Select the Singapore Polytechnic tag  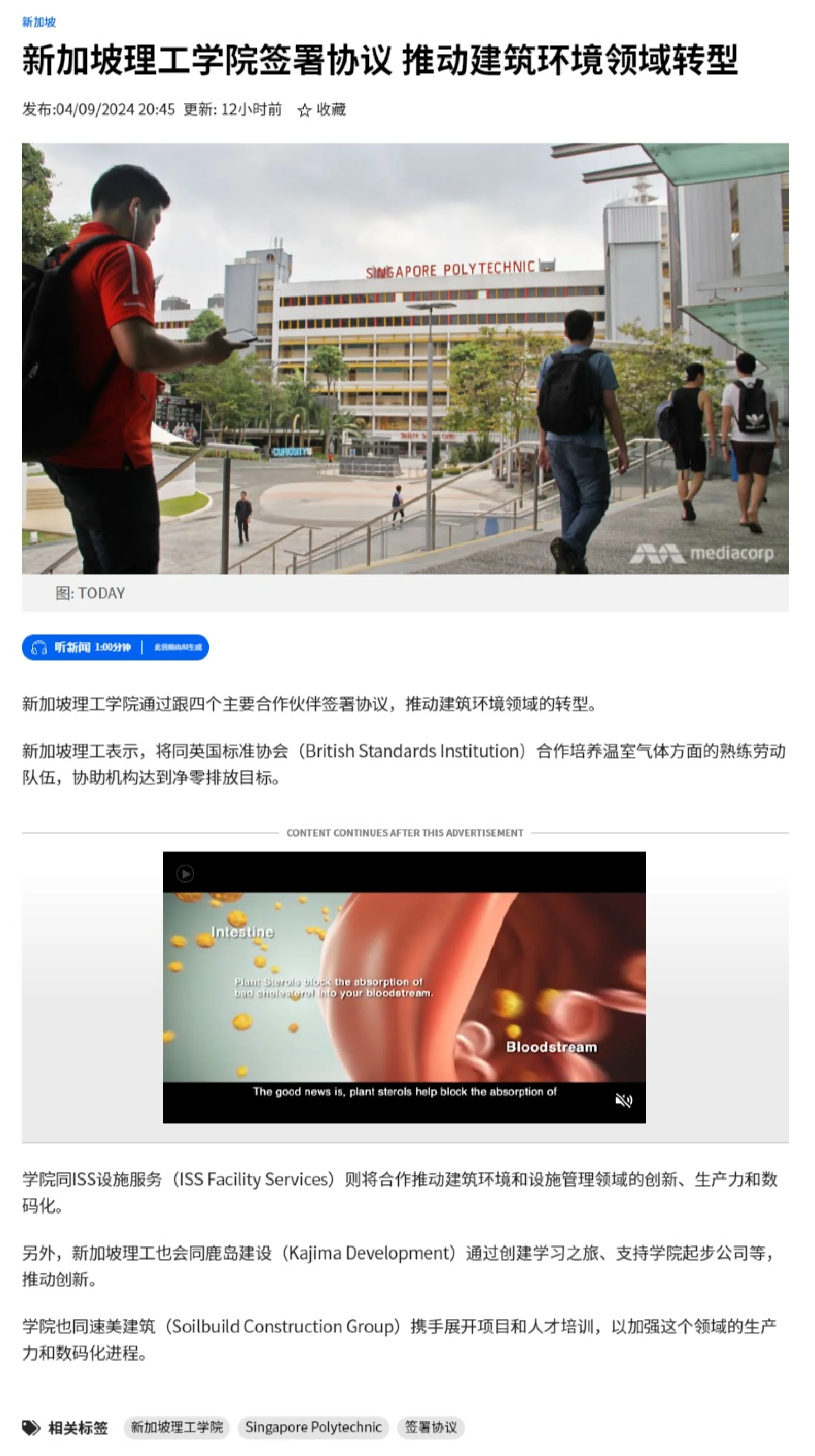click(314, 1428)
